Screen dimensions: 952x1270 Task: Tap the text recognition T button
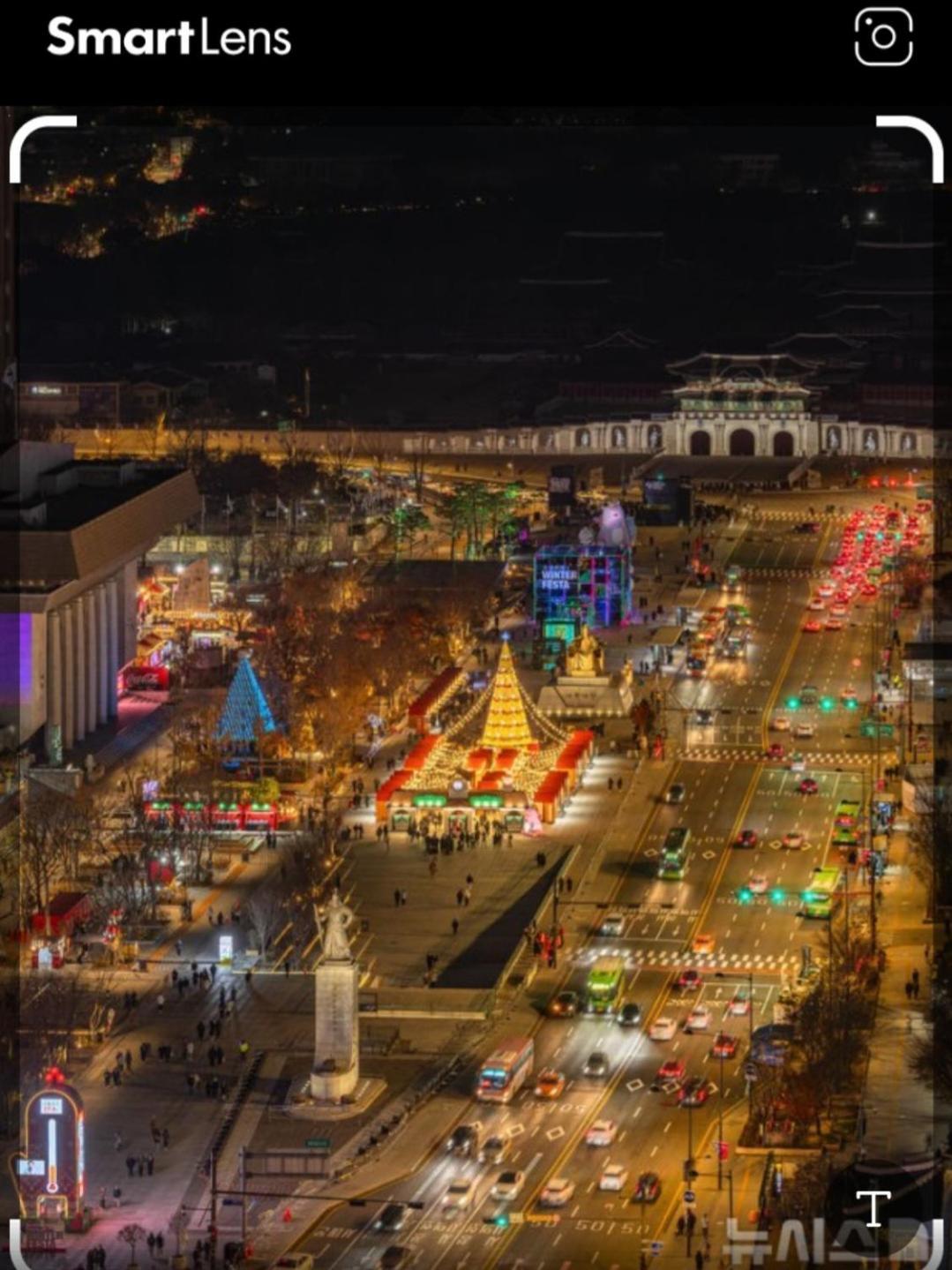[x=873, y=1208]
